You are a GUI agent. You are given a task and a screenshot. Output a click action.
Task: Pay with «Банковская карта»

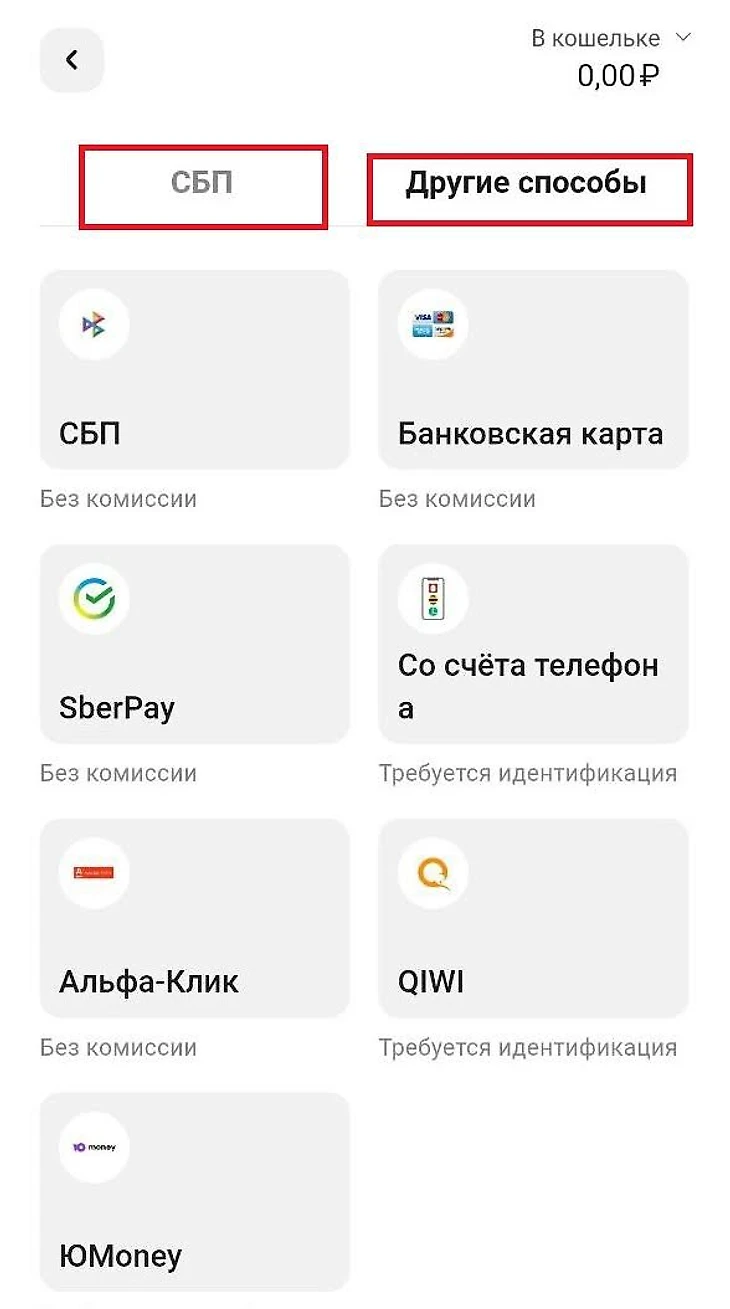click(533, 369)
